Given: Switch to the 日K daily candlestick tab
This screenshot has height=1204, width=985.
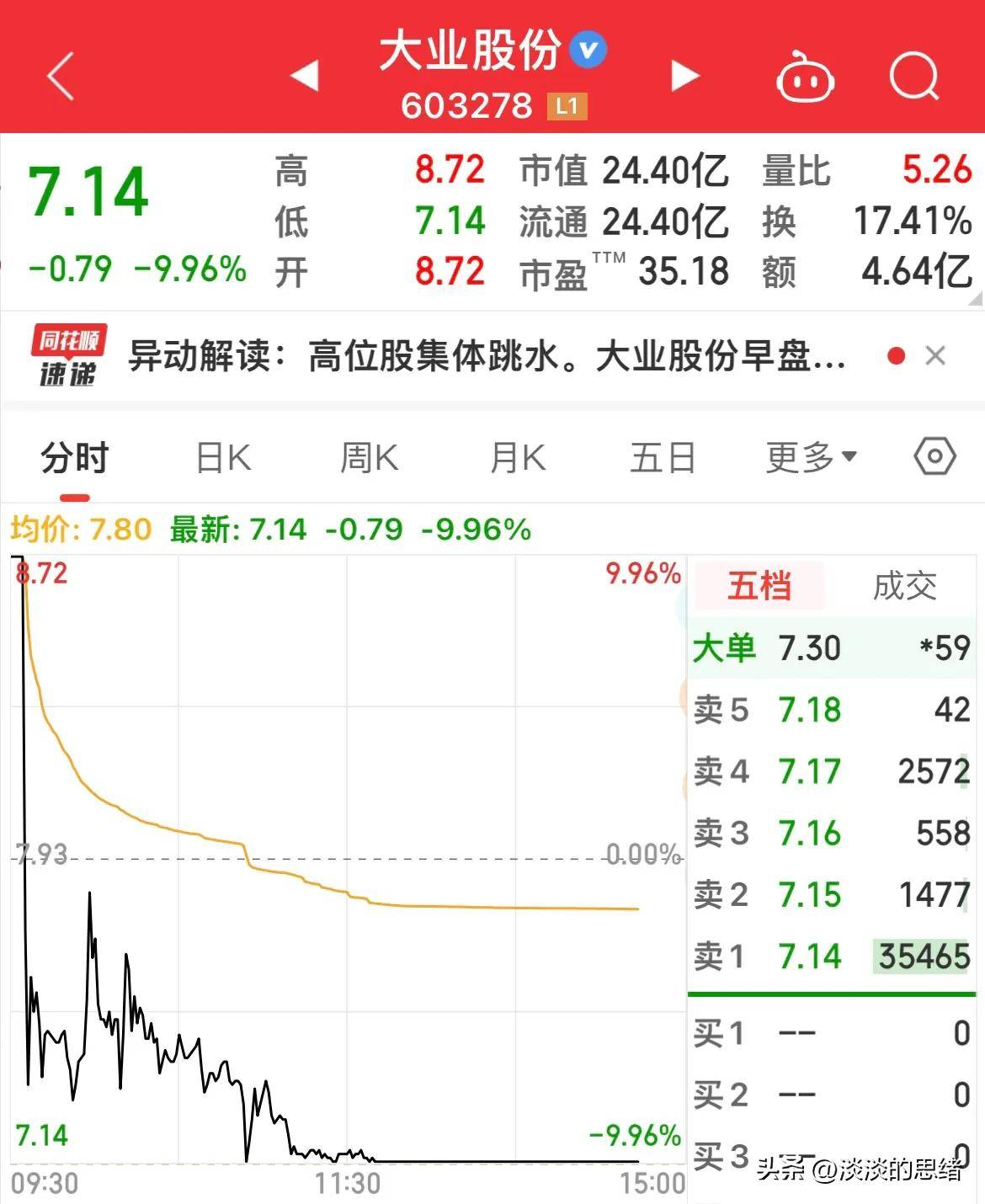Looking at the screenshot, I should (x=222, y=457).
